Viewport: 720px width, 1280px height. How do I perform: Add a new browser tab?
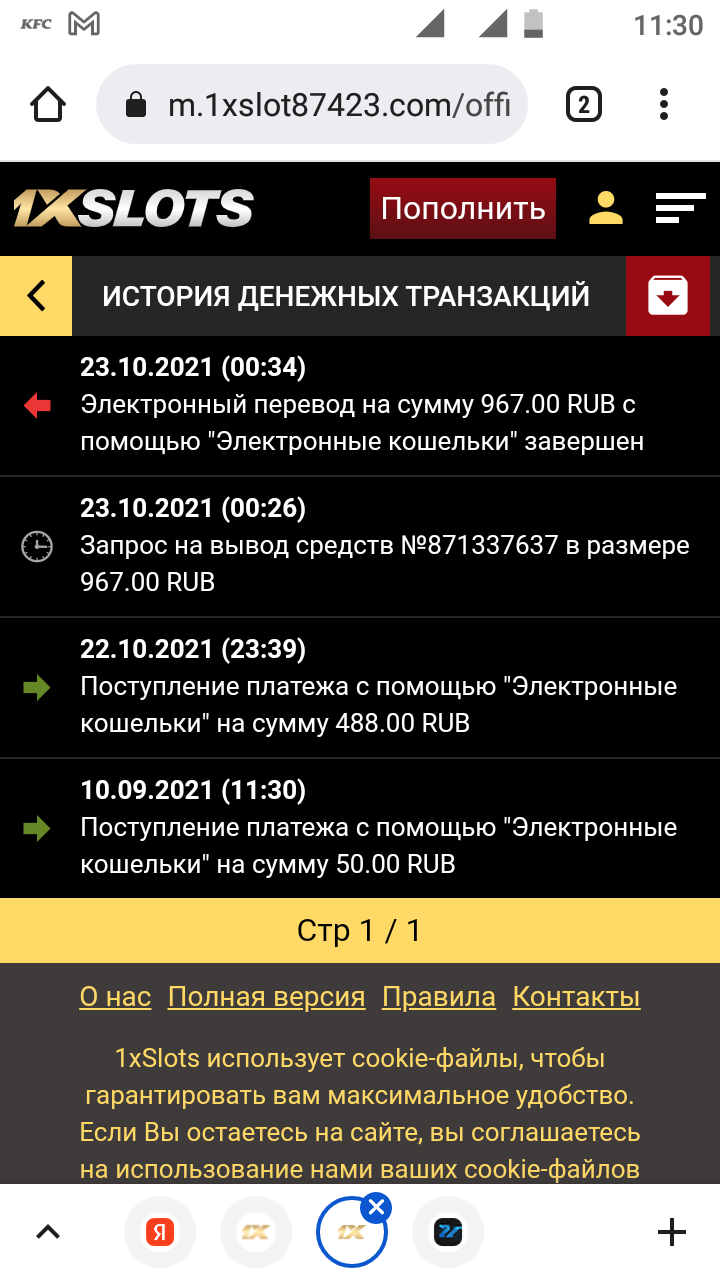[x=672, y=1232]
